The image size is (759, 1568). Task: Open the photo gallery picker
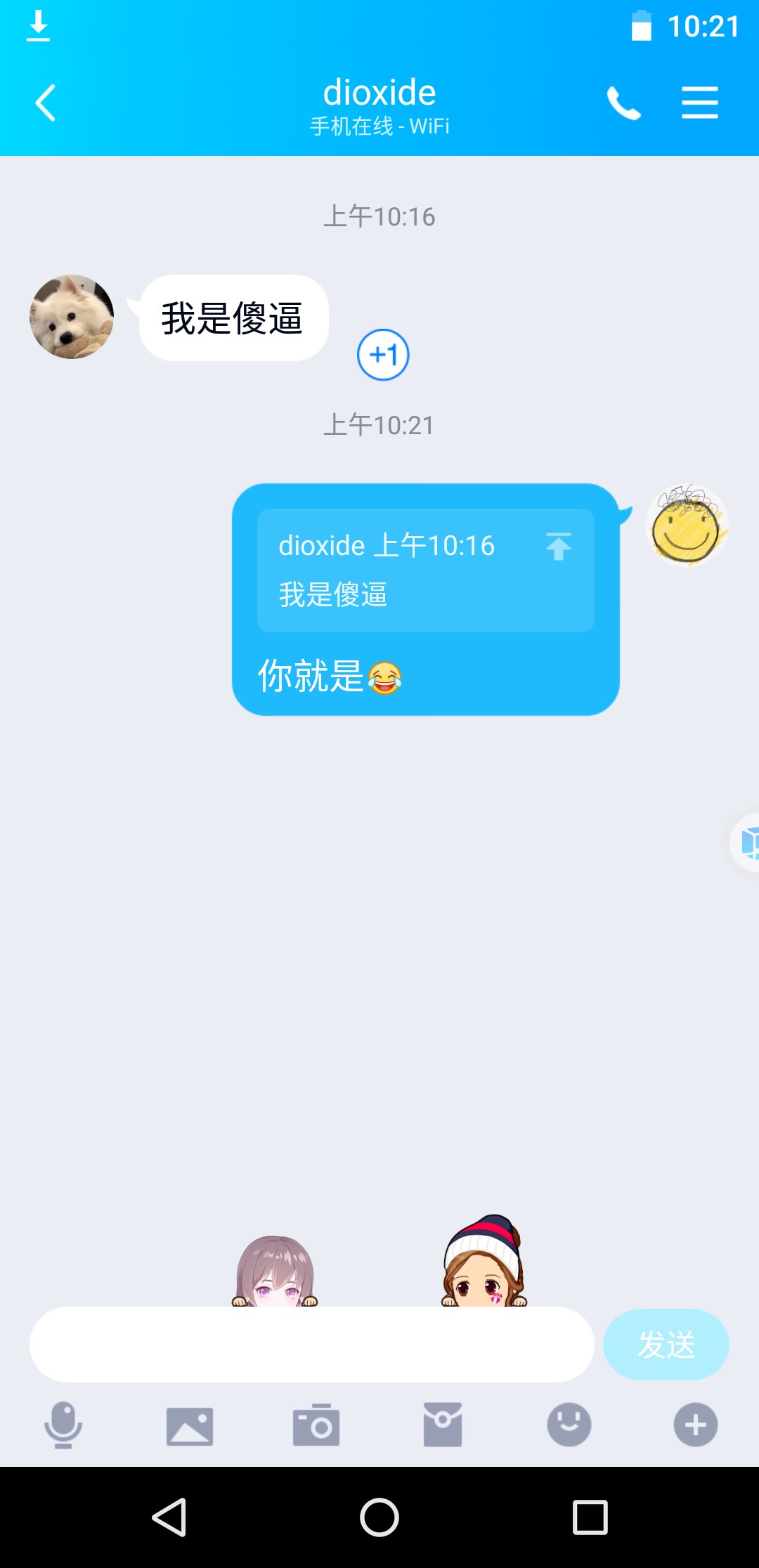[190, 1426]
